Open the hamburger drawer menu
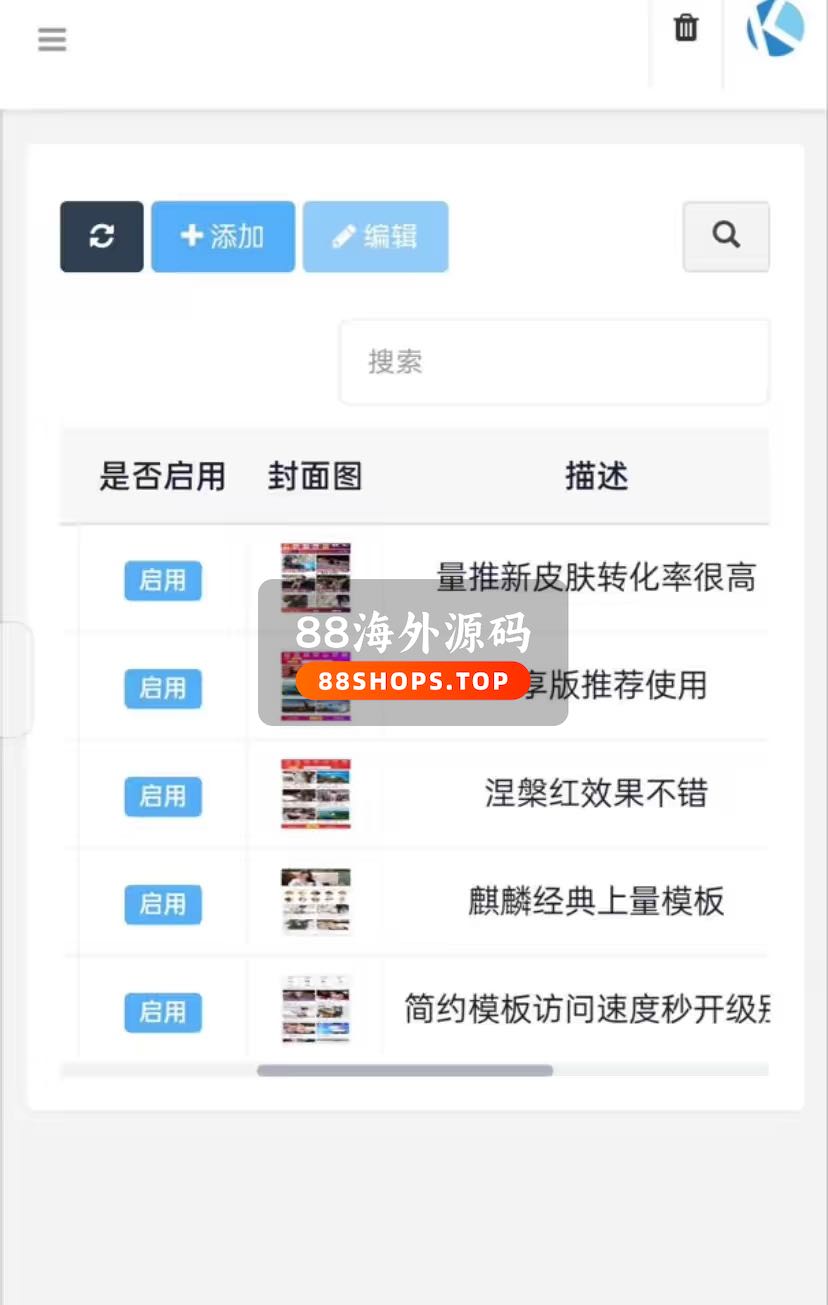 point(52,40)
